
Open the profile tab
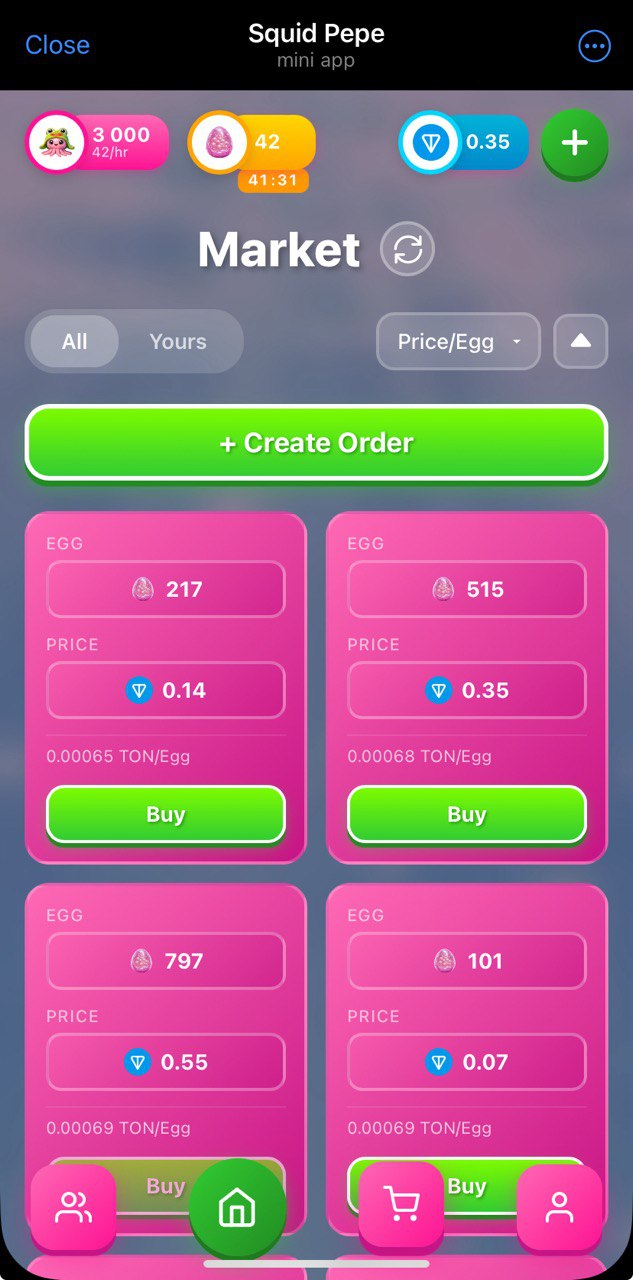pyautogui.click(x=559, y=1208)
